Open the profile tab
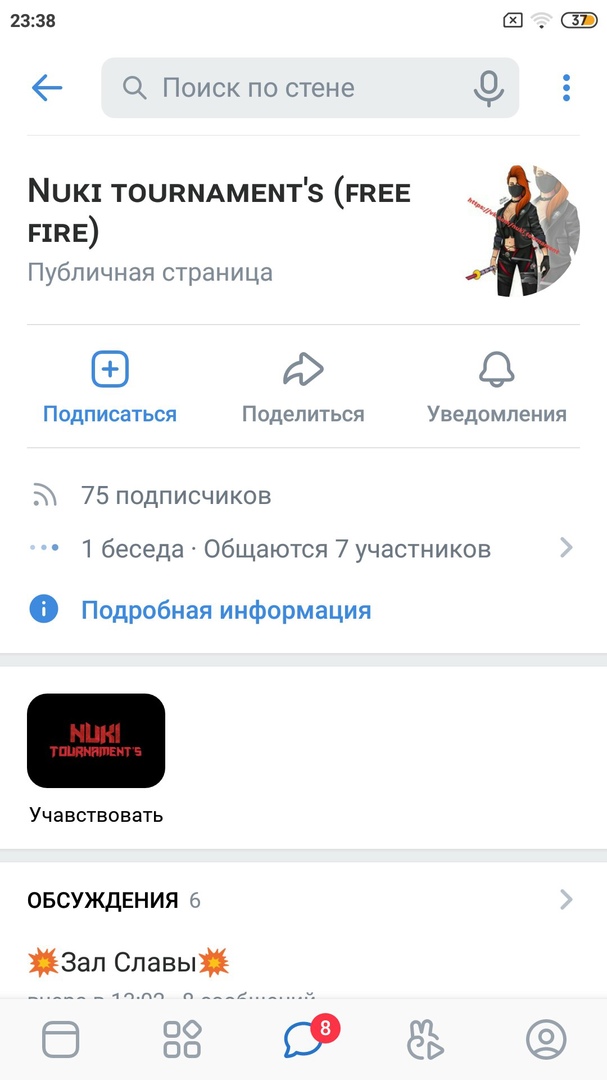 (546, 1040)
